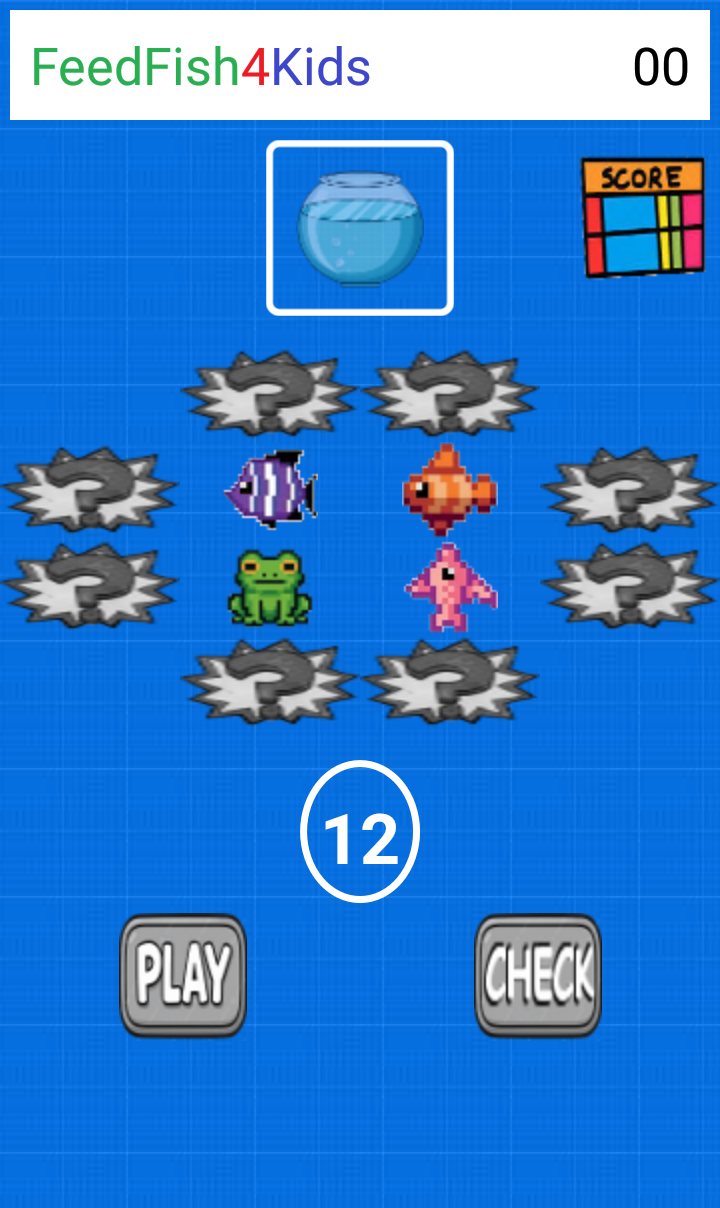Select the purple striped fish
This screenshot has width=720, height=1208.
271,489
